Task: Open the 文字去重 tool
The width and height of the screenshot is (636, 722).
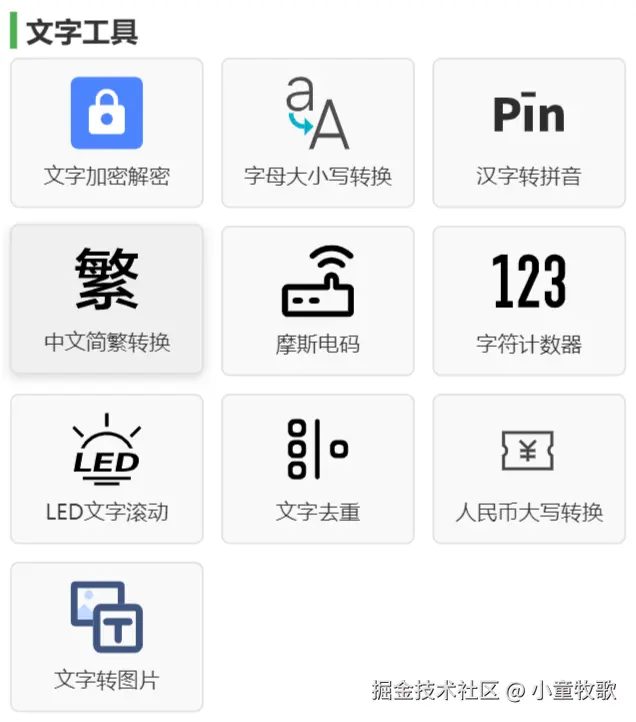Action: pyautogui.click(x=318, y=469)
